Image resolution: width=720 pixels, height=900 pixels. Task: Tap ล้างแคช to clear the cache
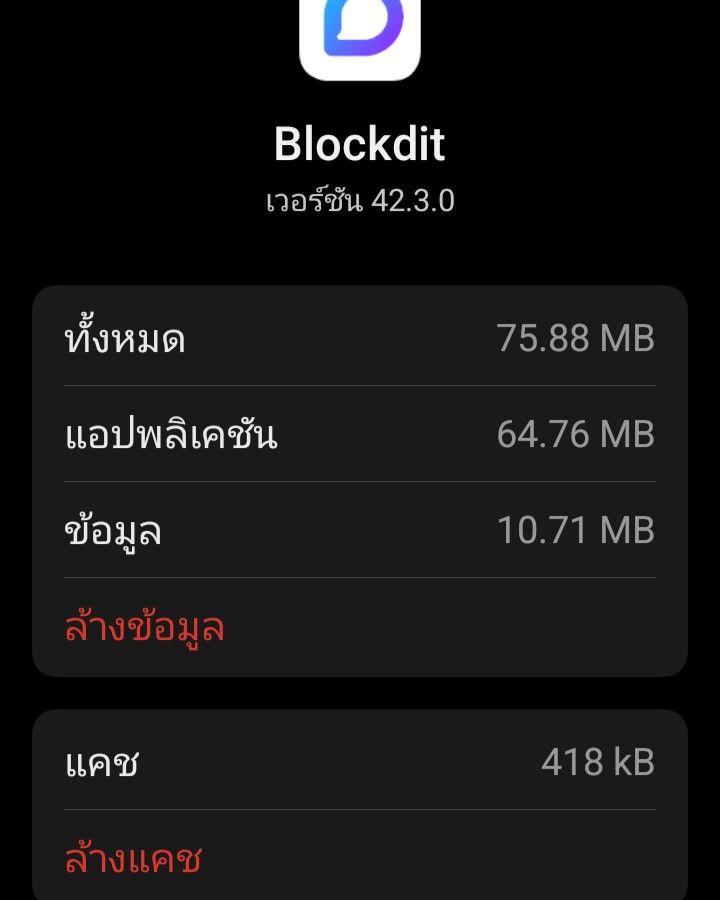(128, 858)
